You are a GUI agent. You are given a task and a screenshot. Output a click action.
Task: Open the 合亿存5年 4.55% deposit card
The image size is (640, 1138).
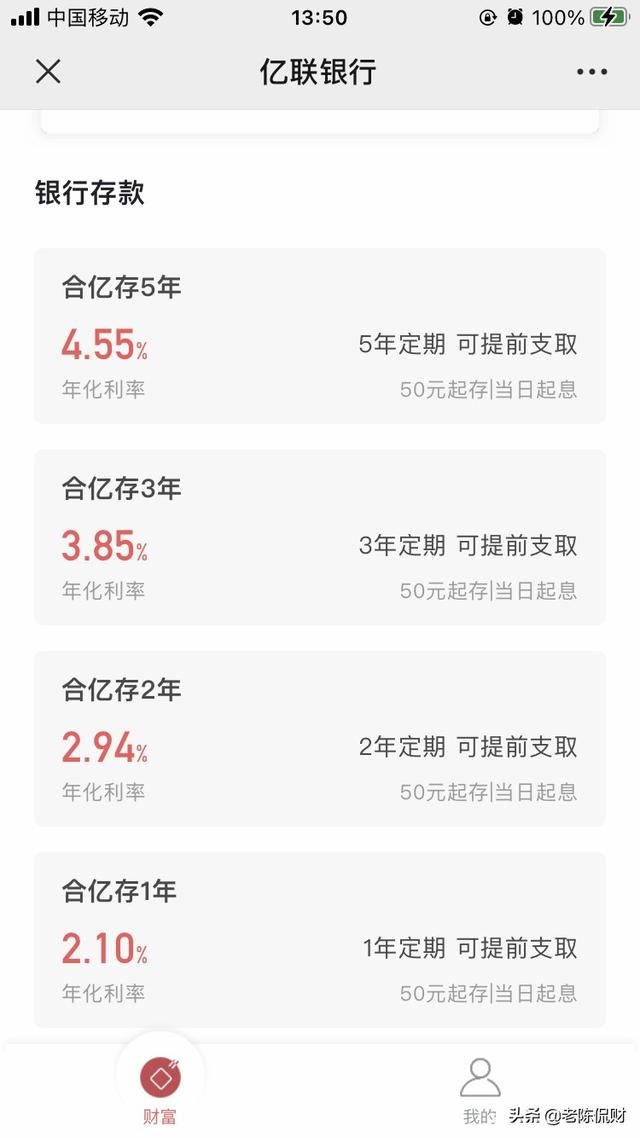(320, 336)
